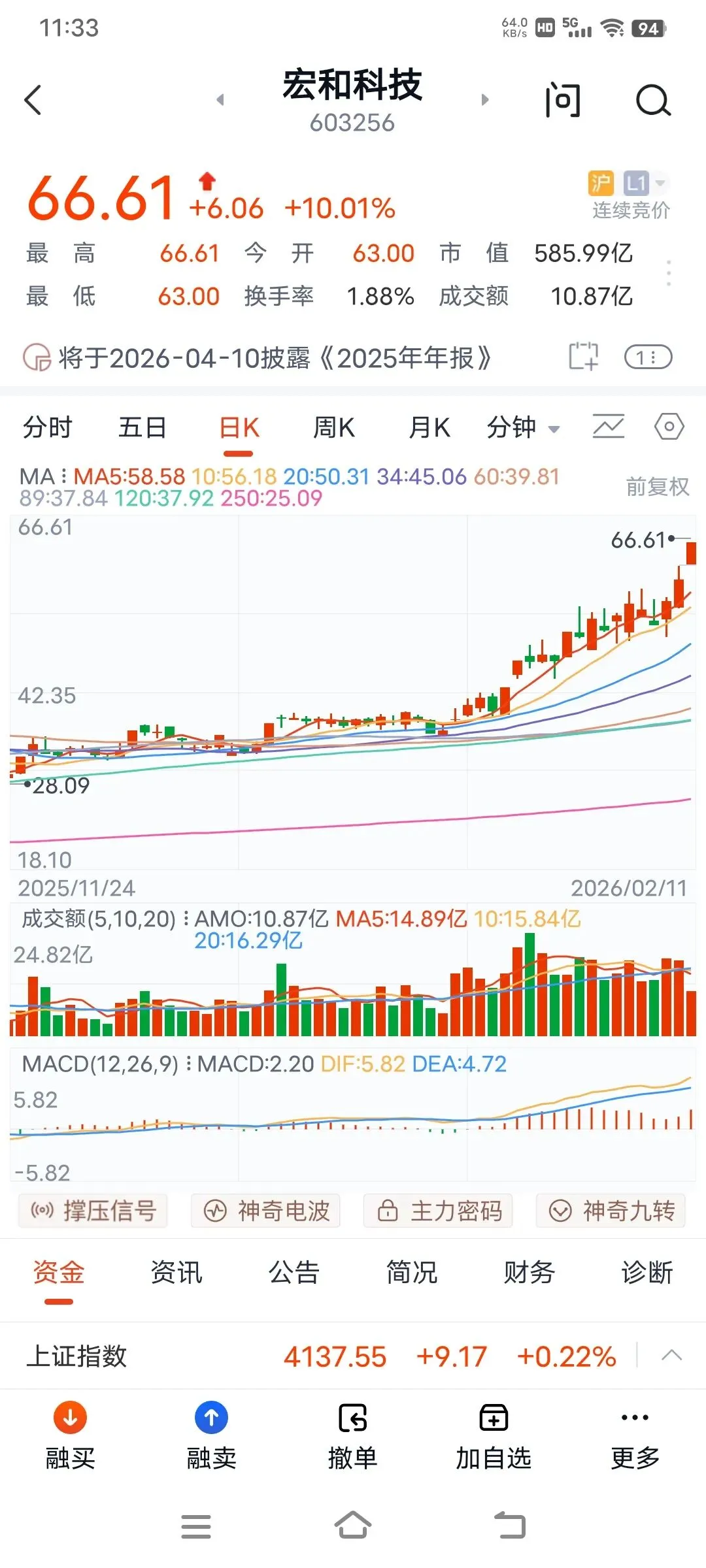The height and width of the screenshot is (1568, 706).
Task: Open the 公告 announcements tab
Action: tap(294, 1272)
